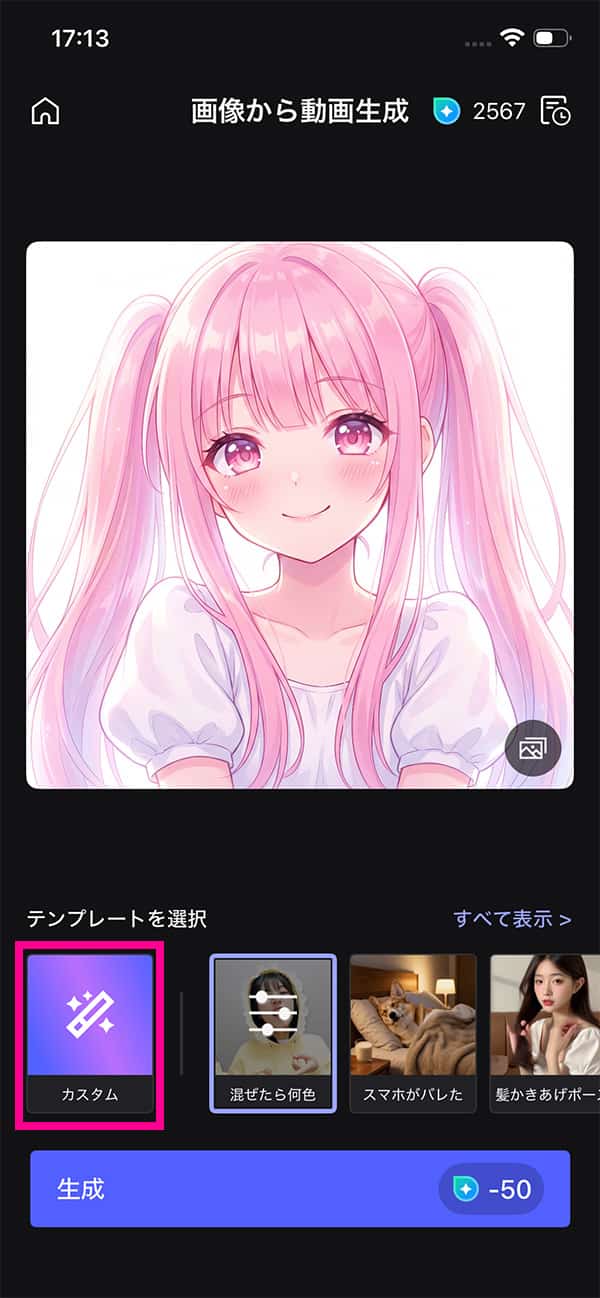Image resolution: width=600 pixels, height=1298 pixels.
Task: Choose the 髪かきあげポーズ template
Action: click(x=545, y=1033)
